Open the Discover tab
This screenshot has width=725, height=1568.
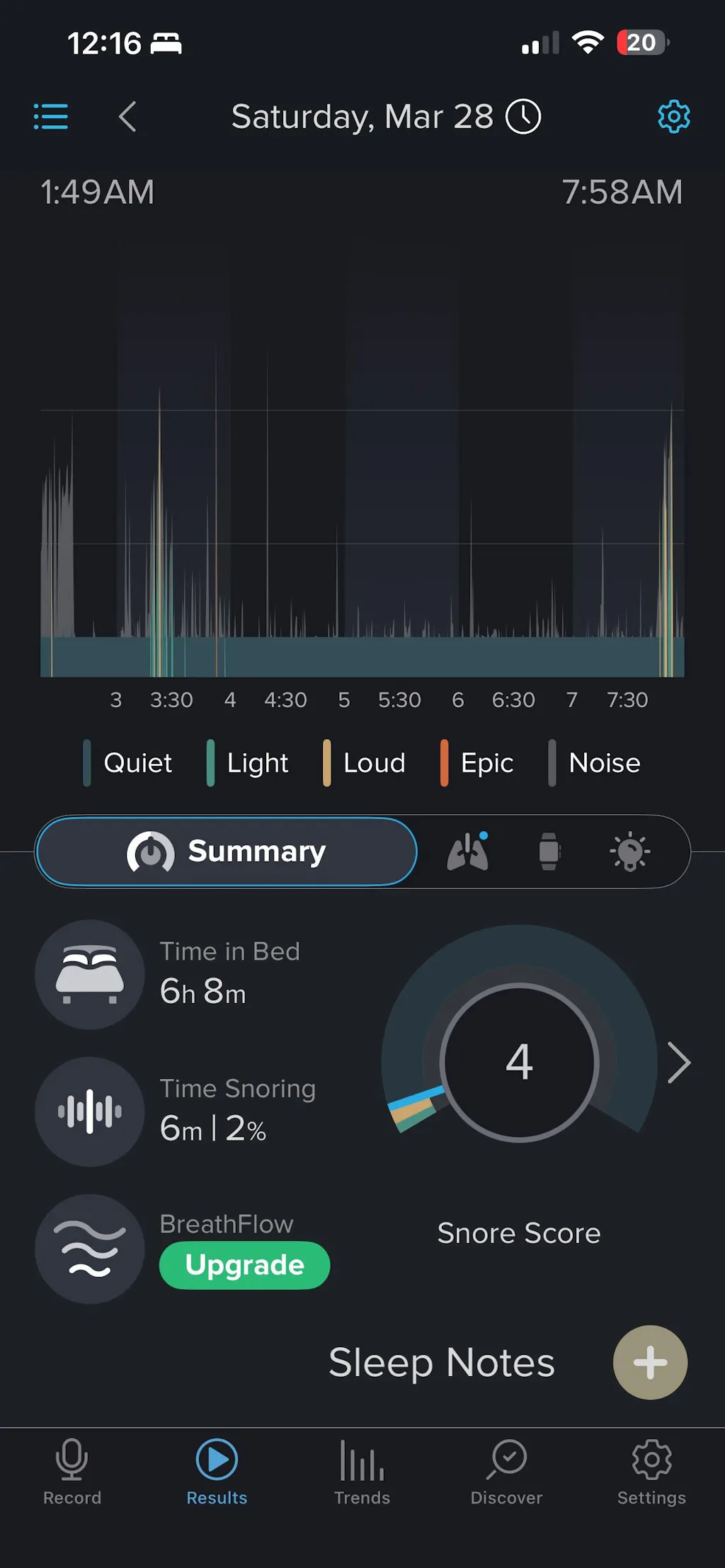tap(506, 1472)
